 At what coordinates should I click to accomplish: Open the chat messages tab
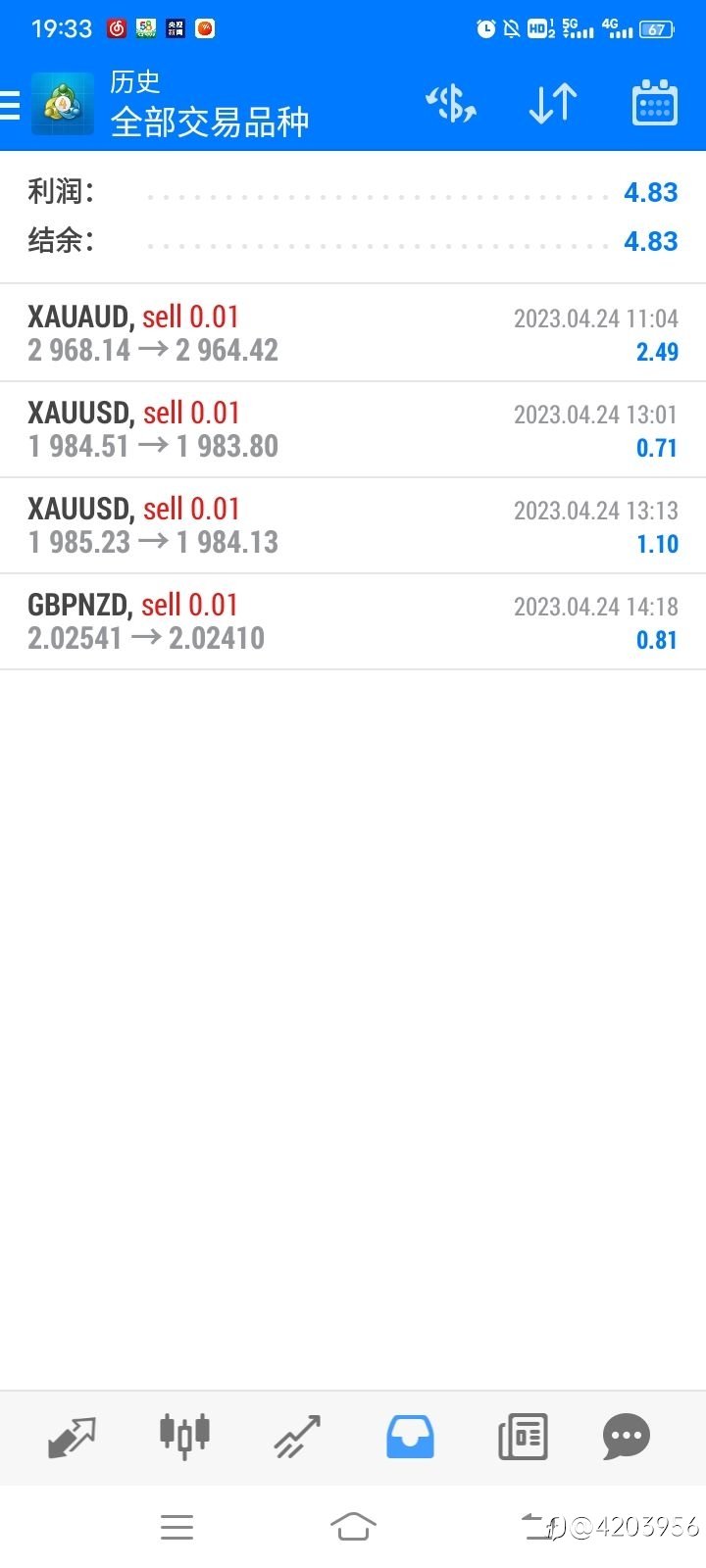(626, 1437)
